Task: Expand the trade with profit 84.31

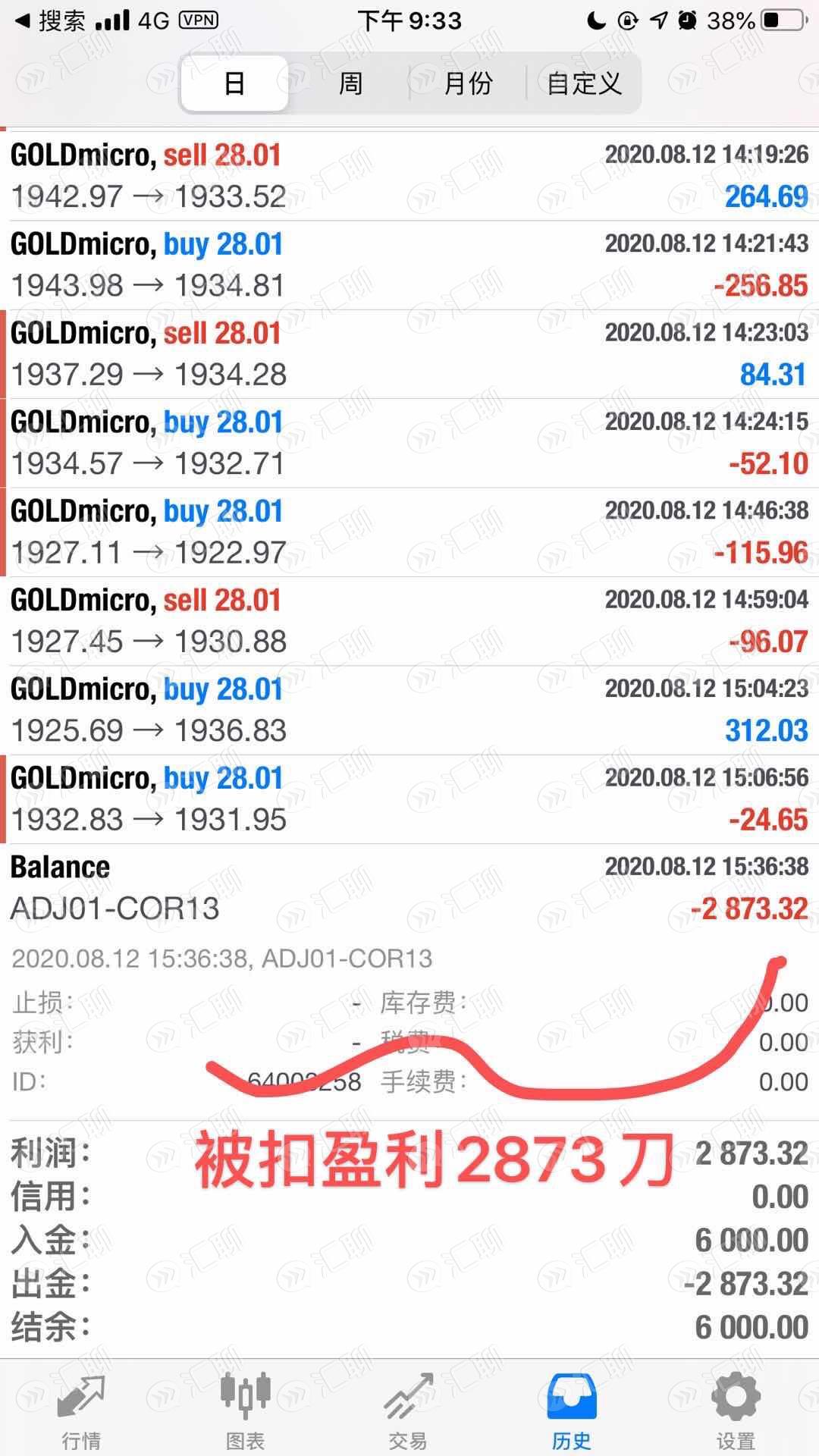Action: tap(409, 354)
